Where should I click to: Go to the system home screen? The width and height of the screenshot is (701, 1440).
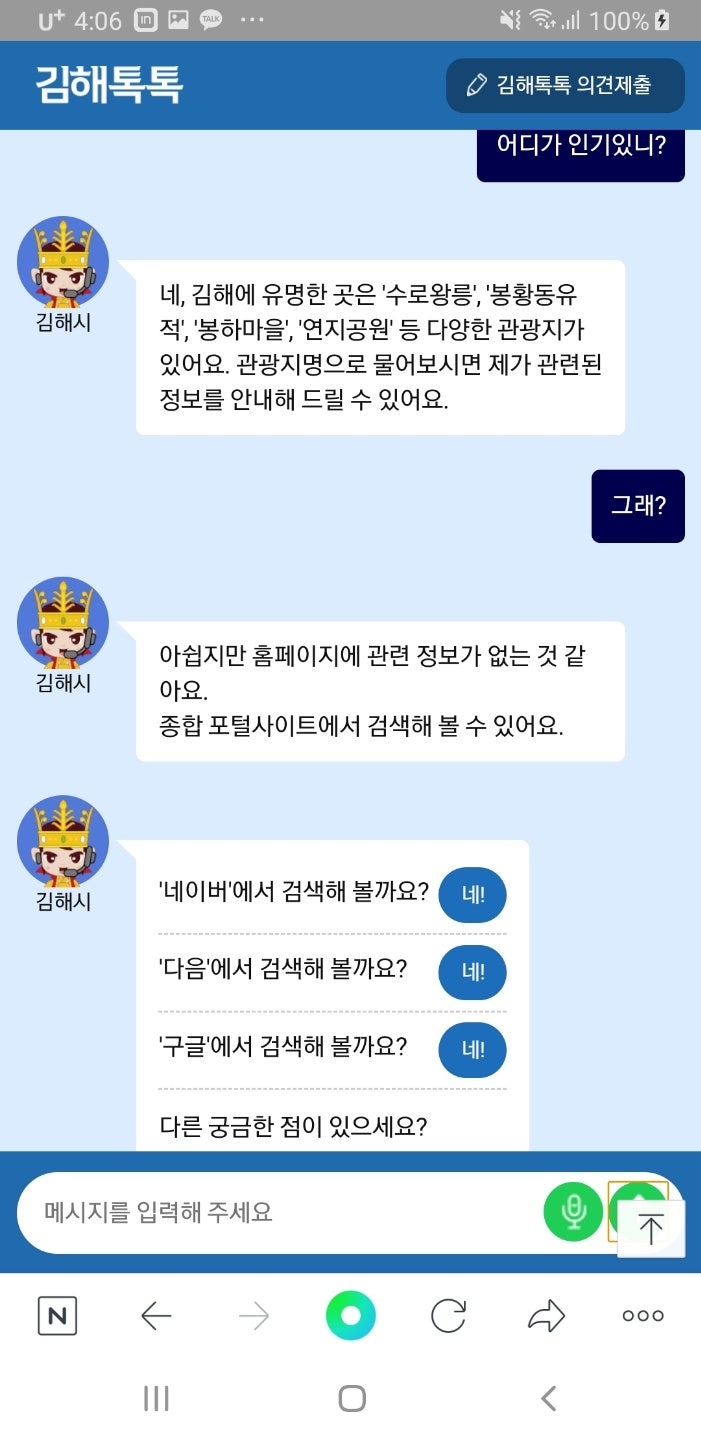coord(351,1398)
